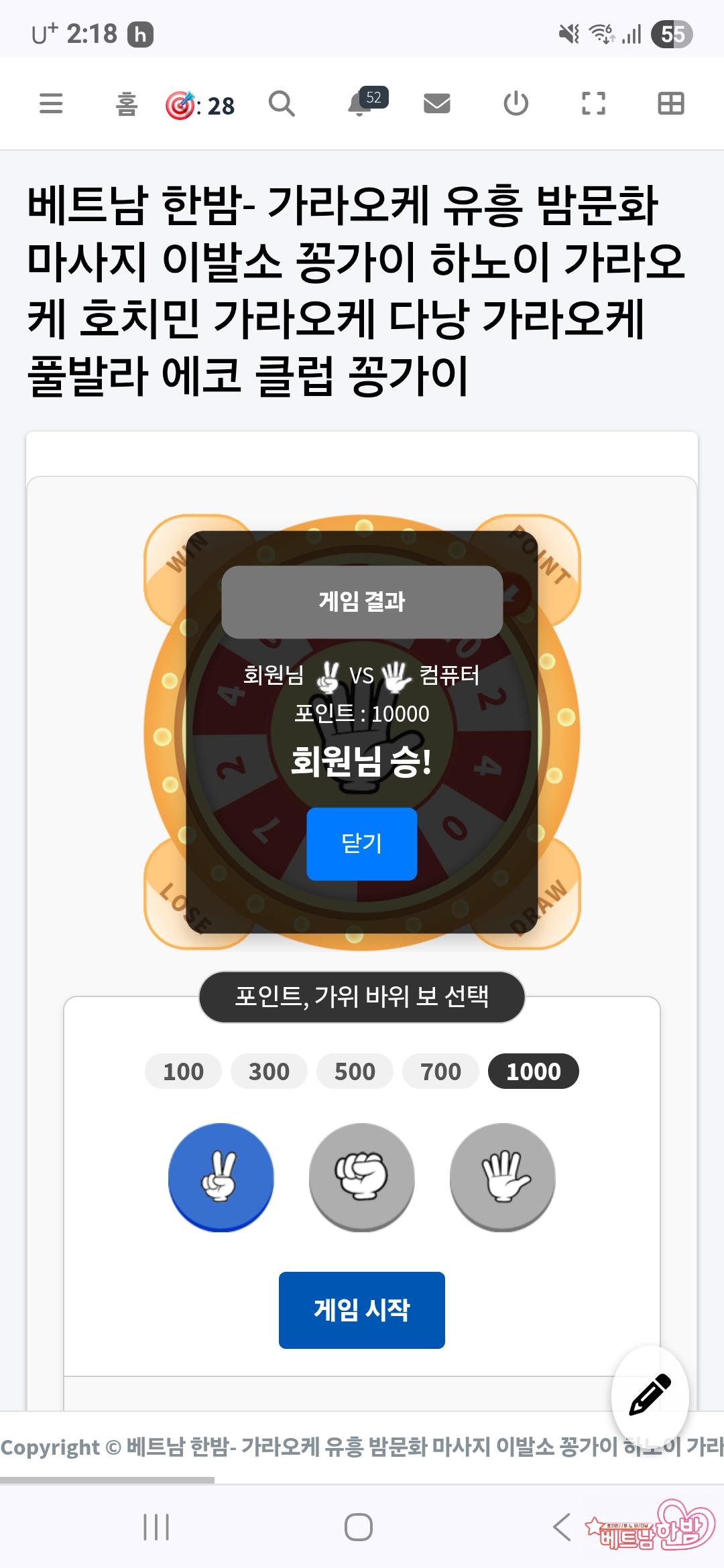This screenshot has height=1568, width=724.
Task: Close the game result popup with 닫기
Action: click(x=362, y=844)
